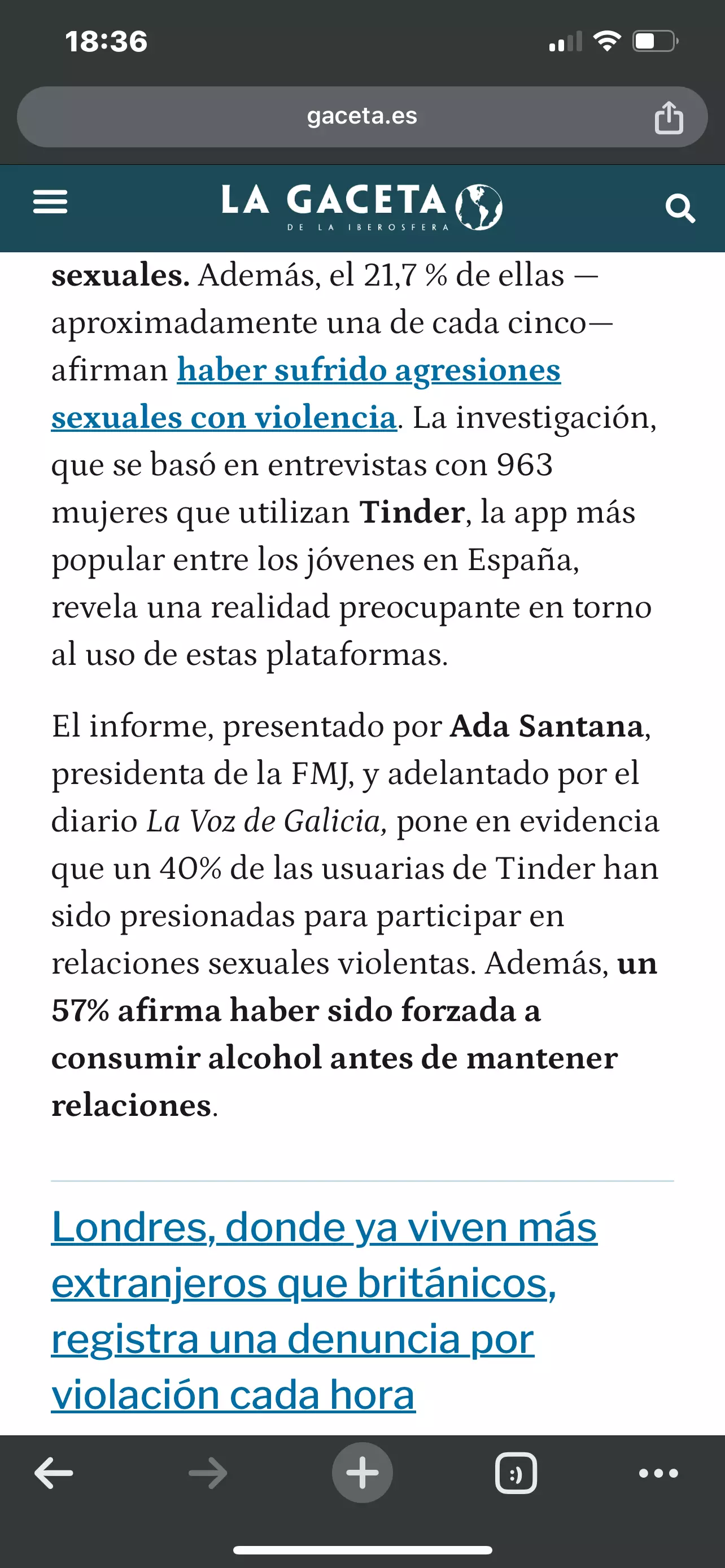Open the site search magnifier
725x1568 pixels.
680,209
